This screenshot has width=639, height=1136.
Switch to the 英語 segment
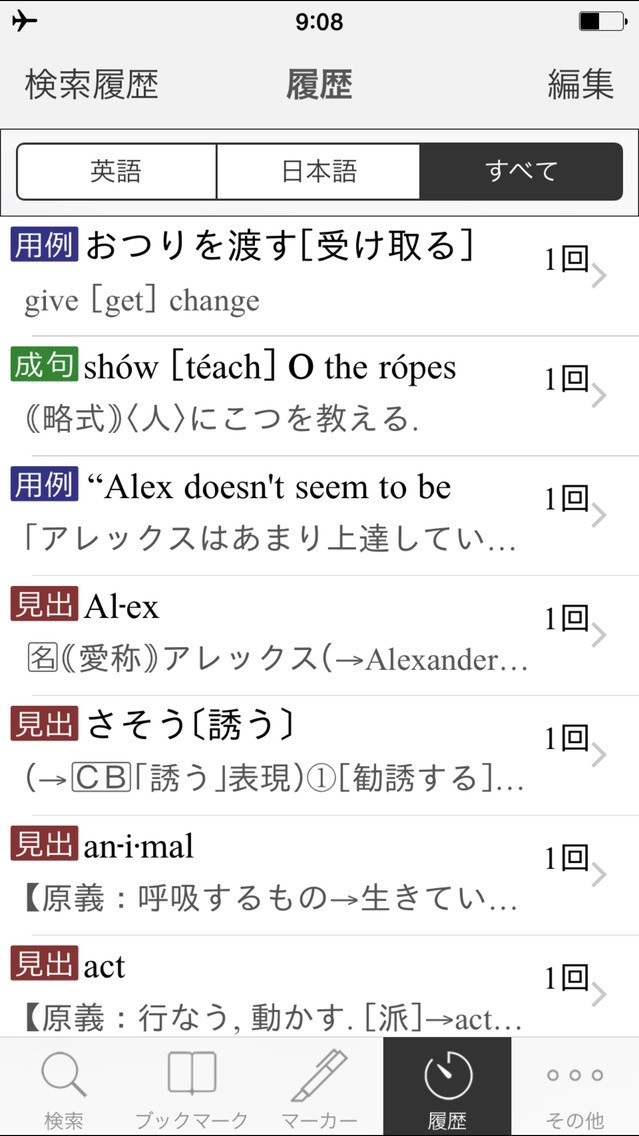coord(116,171)
